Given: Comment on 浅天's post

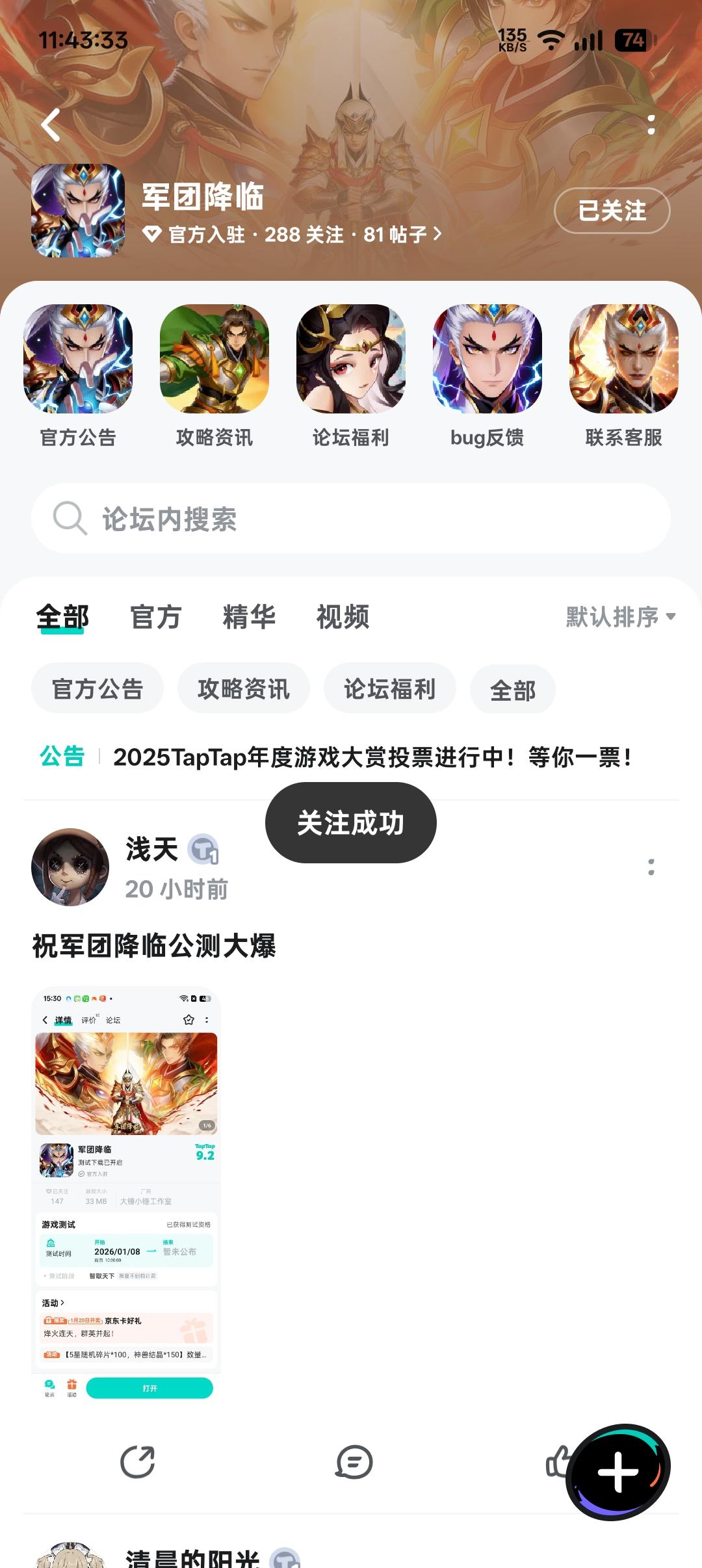Looking at the screenshot, I should point(354,1463).
